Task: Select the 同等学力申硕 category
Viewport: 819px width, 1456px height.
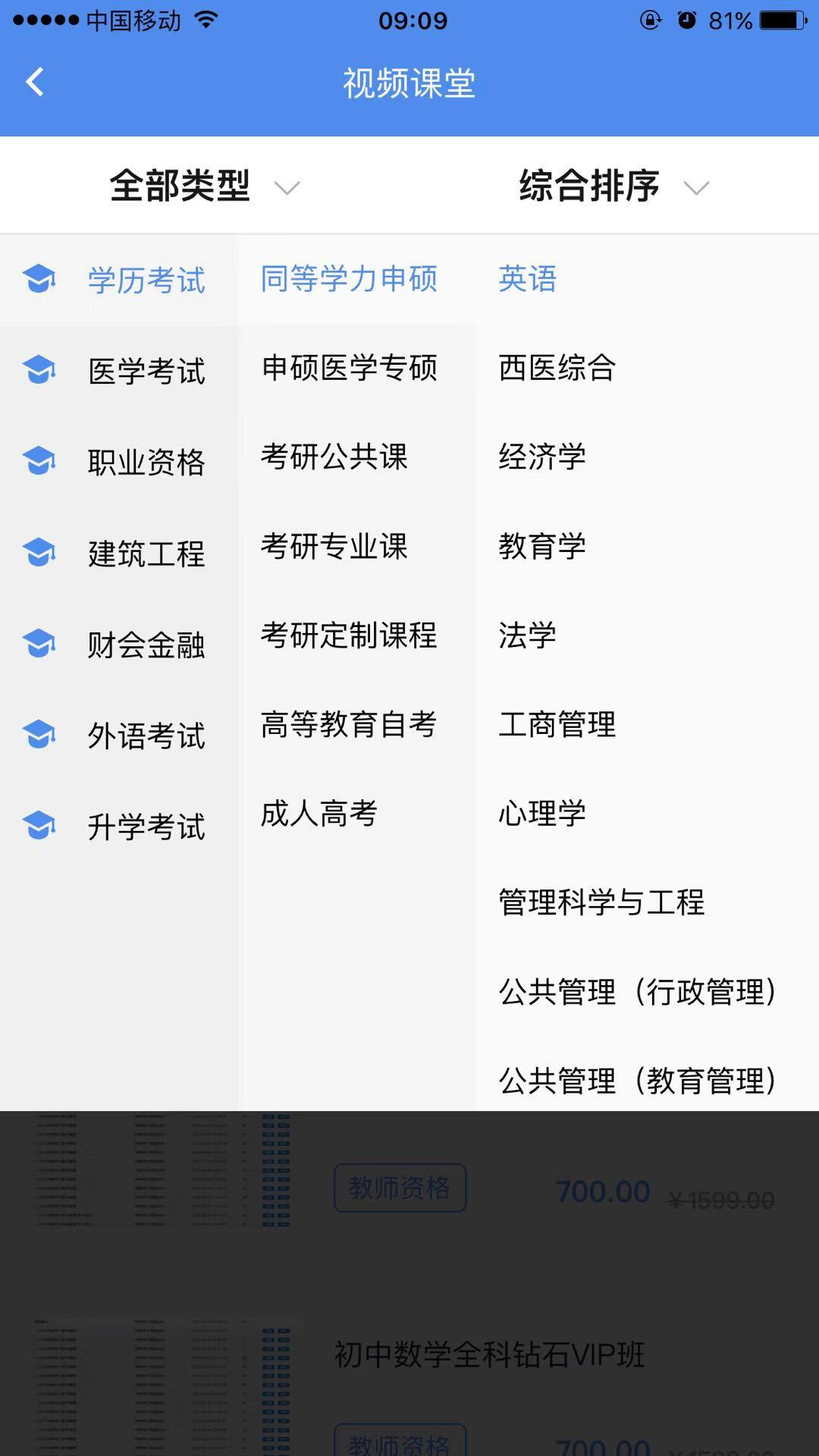Action: [349, 280]
